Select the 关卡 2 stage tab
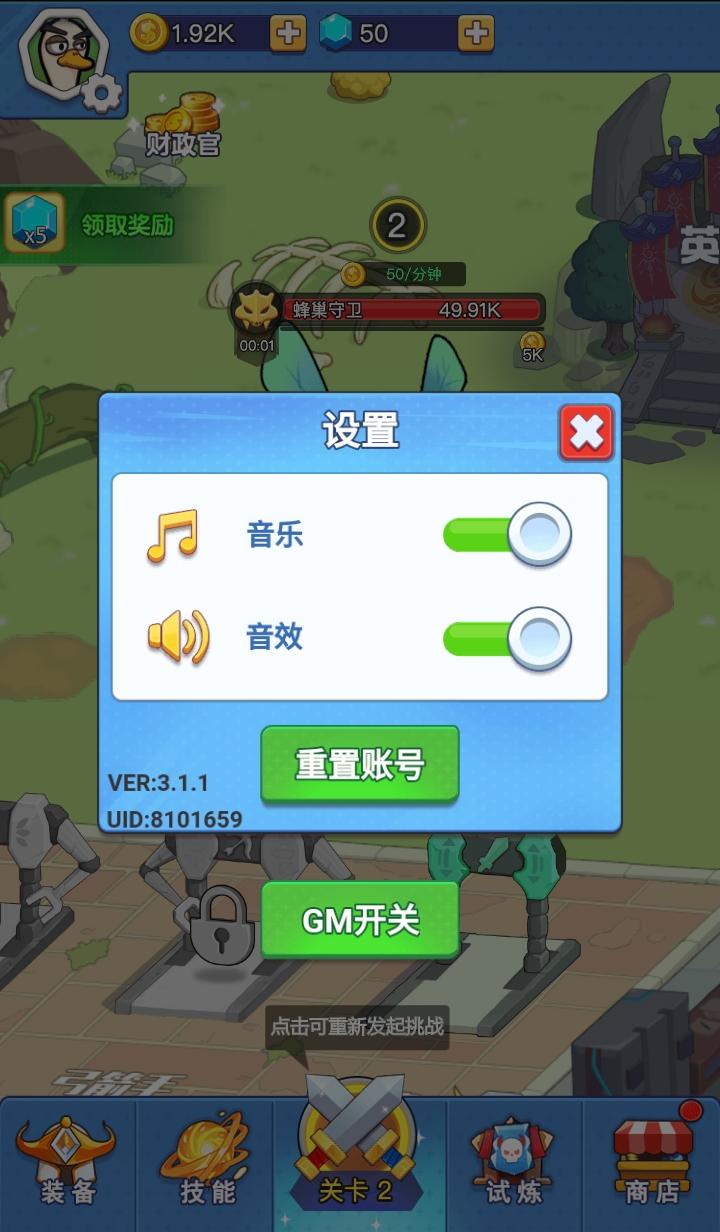 (x=358, y=1150)
